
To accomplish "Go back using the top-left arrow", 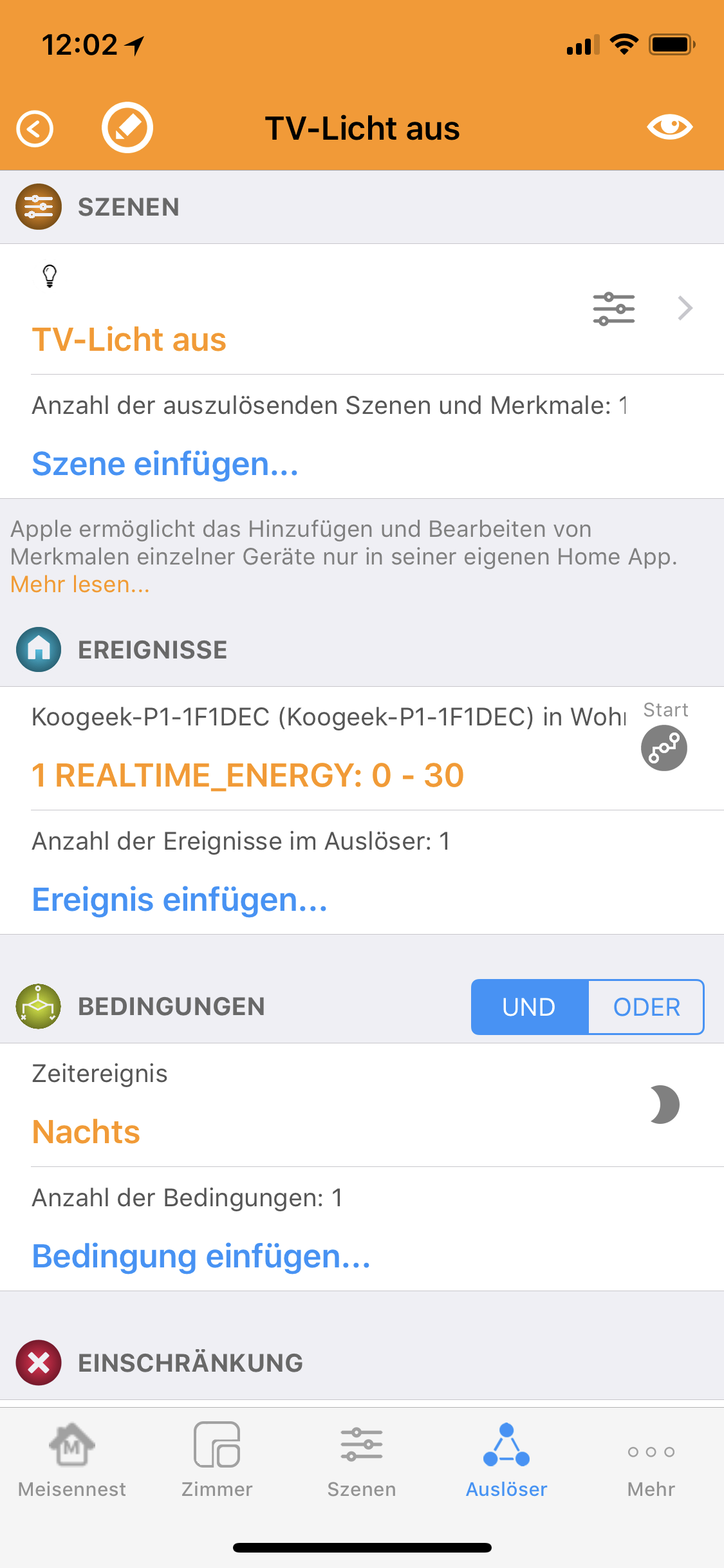I will (35, 129).
